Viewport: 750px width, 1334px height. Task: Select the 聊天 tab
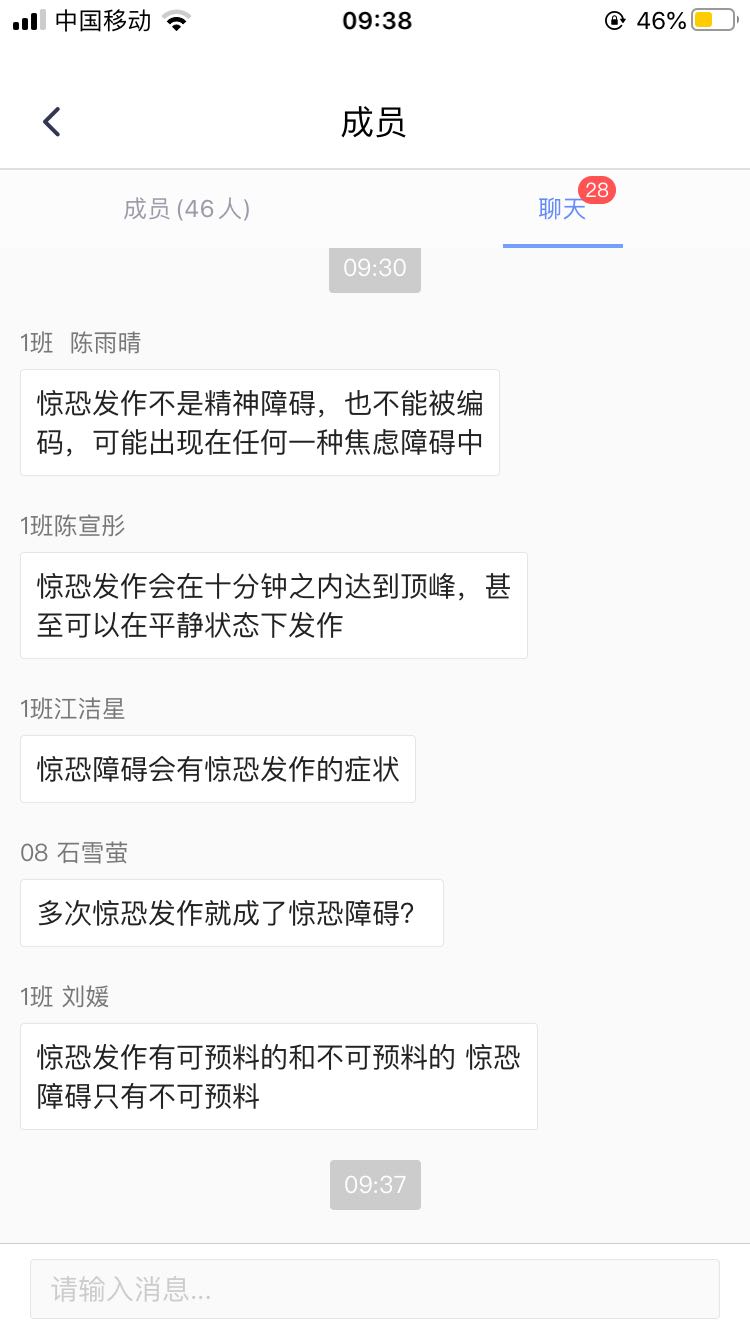562,209
